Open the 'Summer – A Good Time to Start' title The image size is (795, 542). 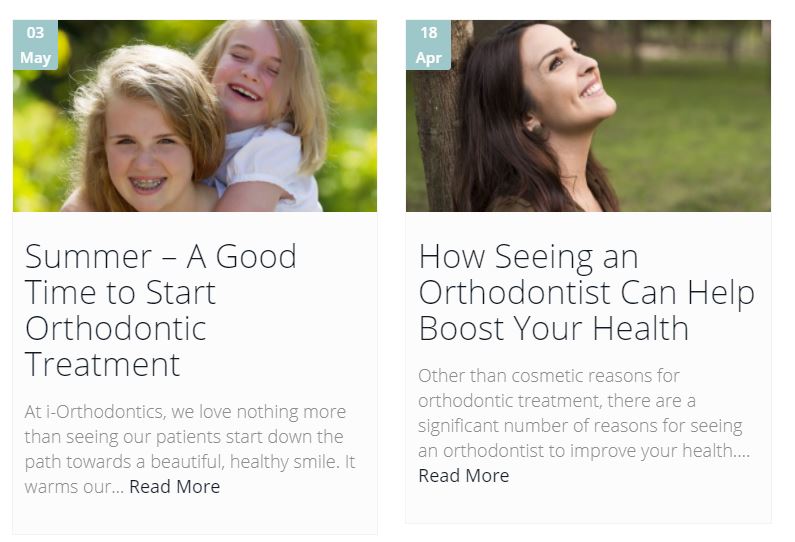160,310
